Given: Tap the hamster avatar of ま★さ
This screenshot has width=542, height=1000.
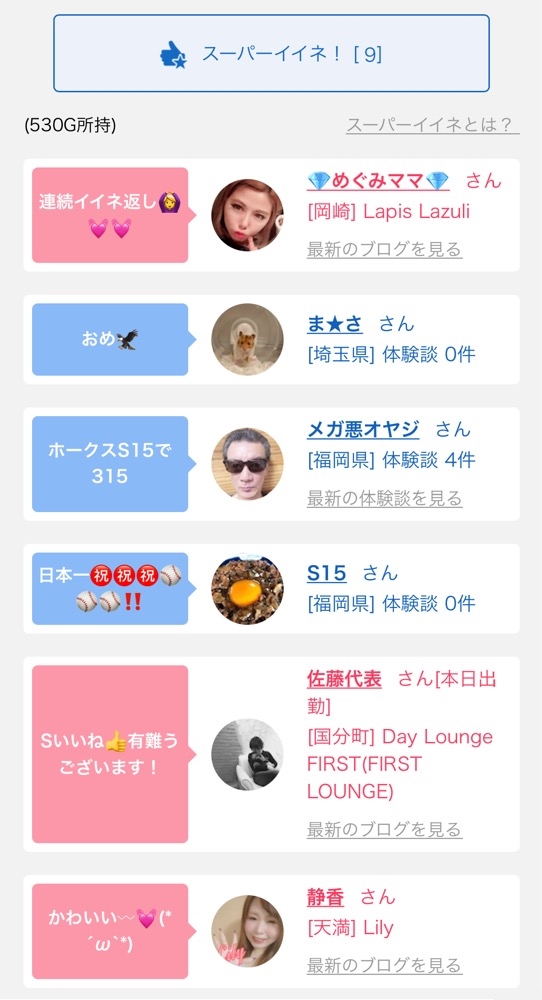Looking at the screenshot, I should click(247, 339).
